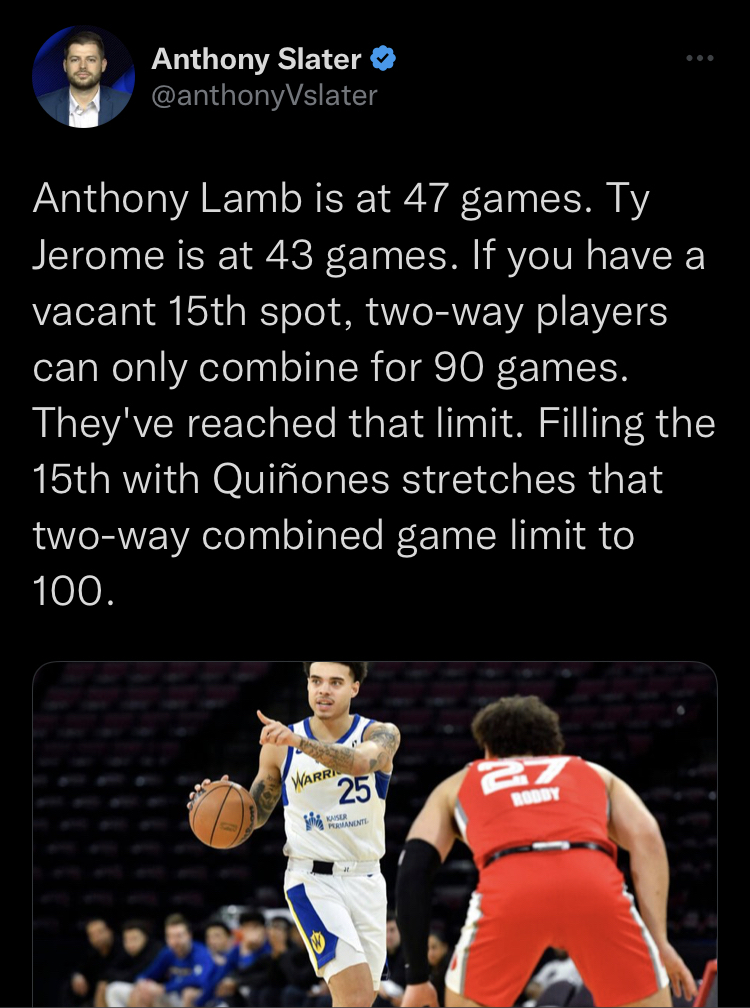
Task: Open the attached basketball photo
Action: (x=375, y=835)
